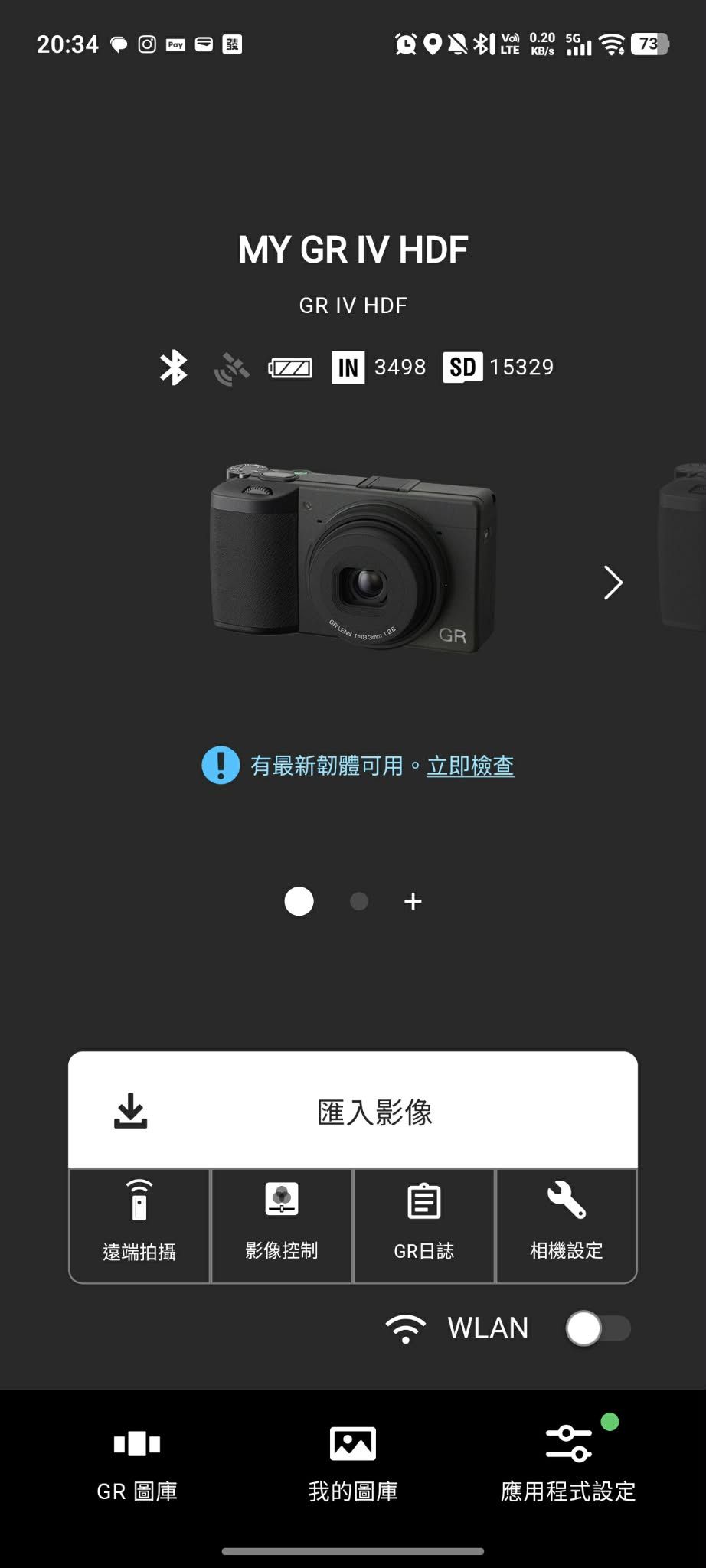Select the second page indicator dot
706x1568 pixels.
[358, 902]
